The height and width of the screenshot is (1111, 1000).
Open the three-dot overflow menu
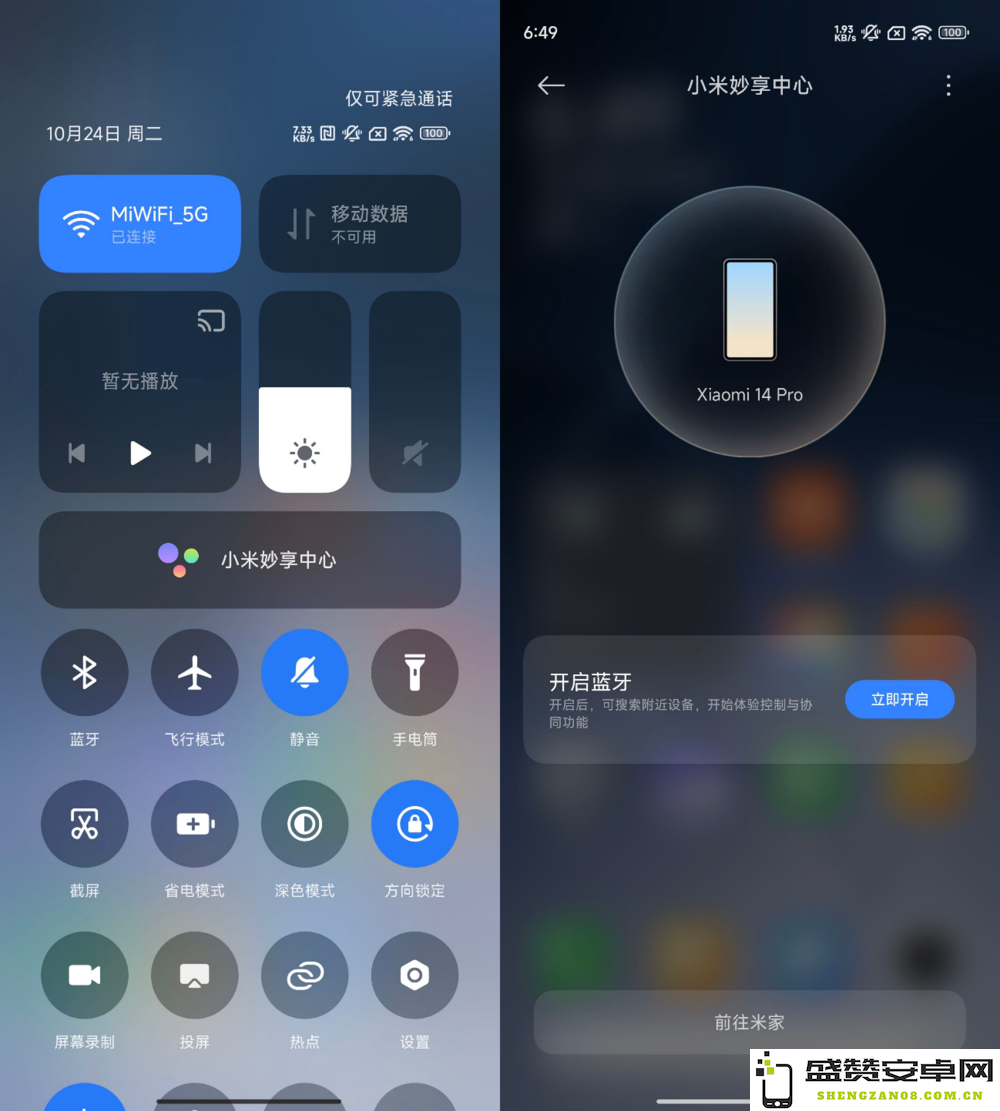point(948,86)
